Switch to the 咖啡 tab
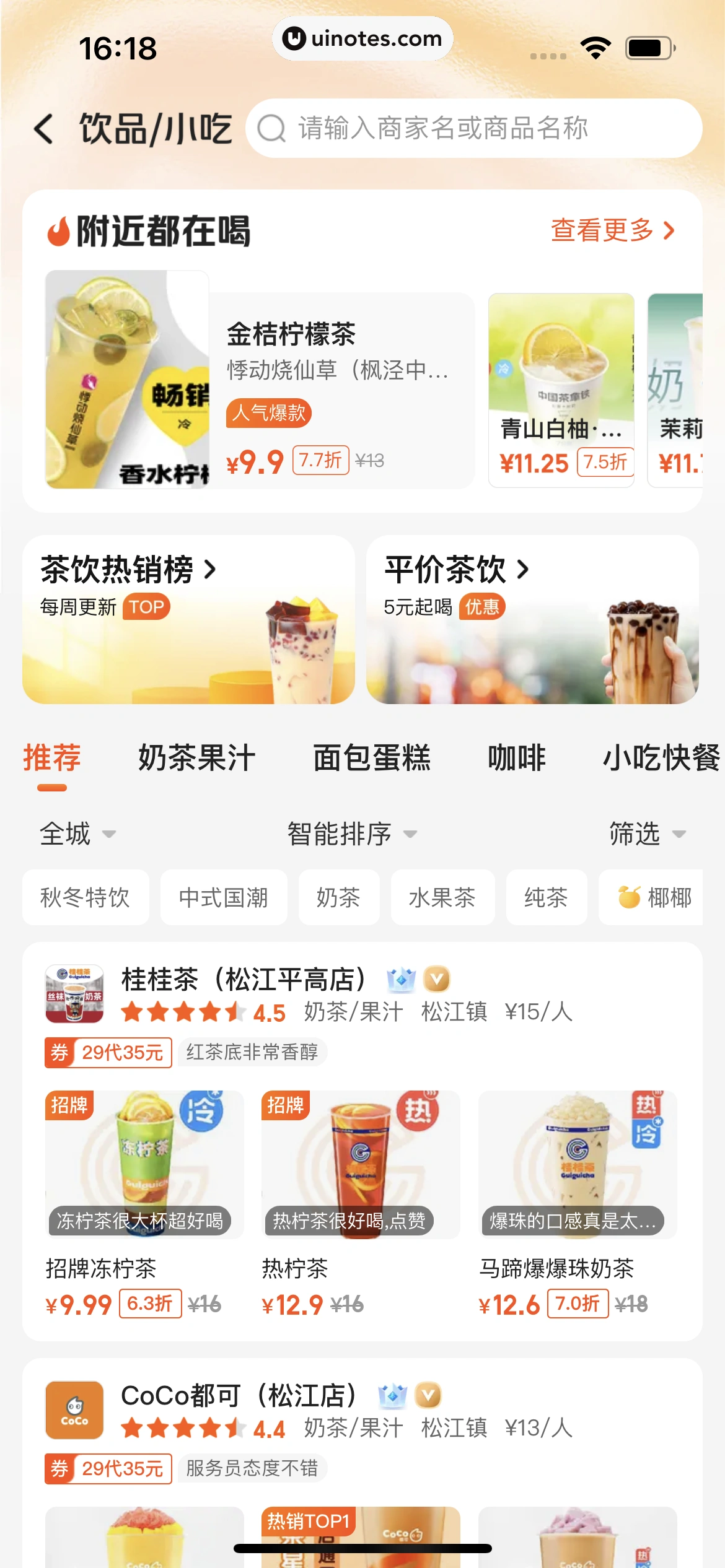Screen dimensions: 725x1568 516,758
